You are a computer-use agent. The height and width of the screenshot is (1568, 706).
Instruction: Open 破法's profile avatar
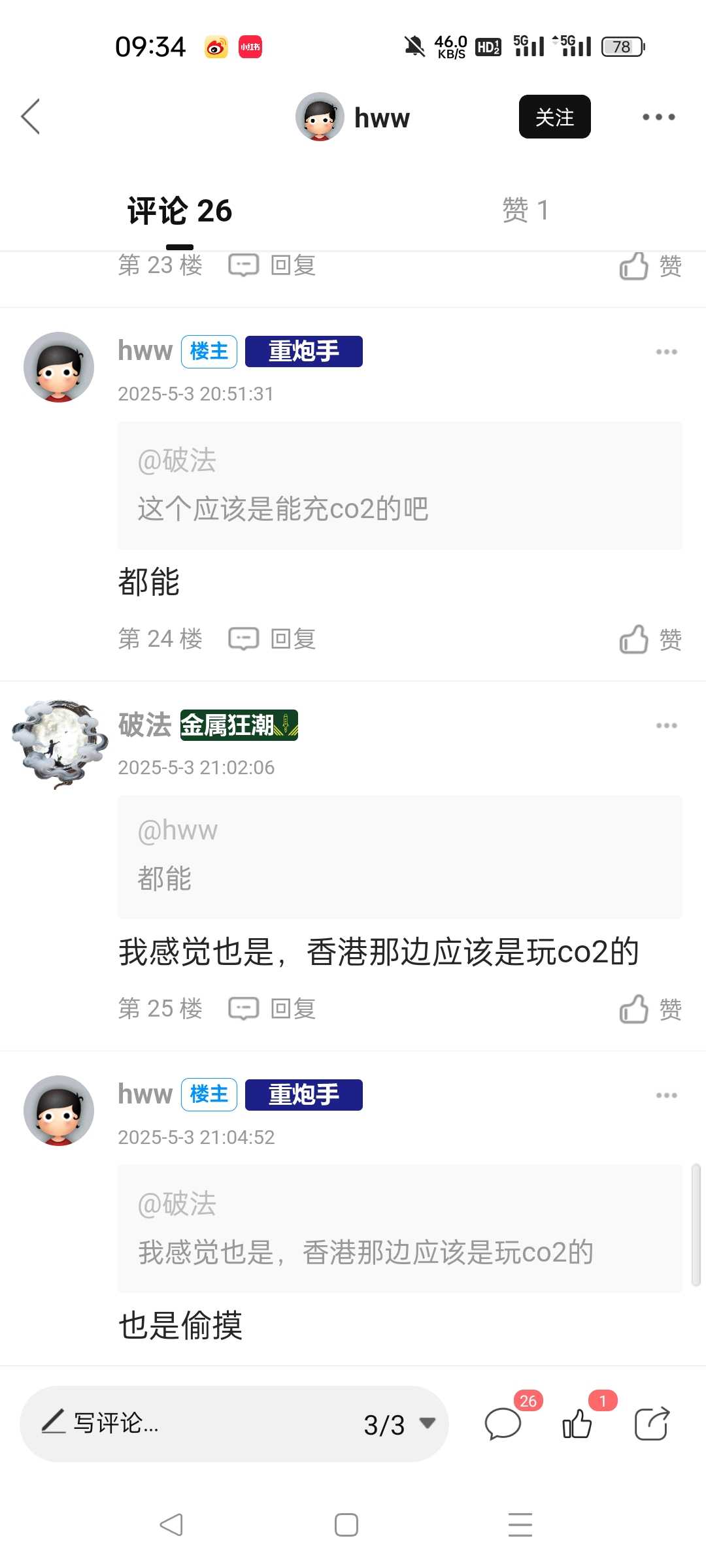pyautogui.click(x=59, y=743)
